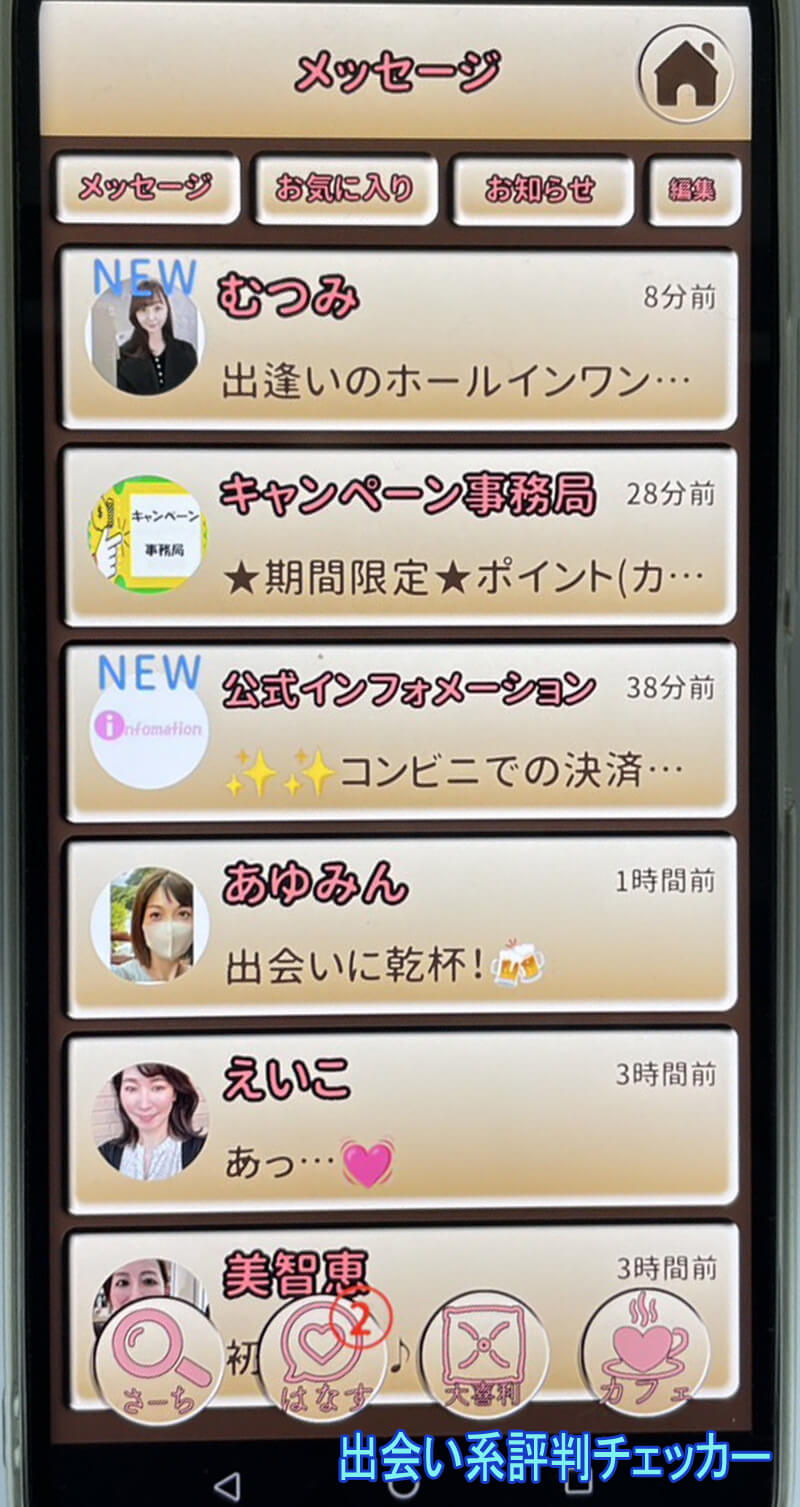
Task: Open the はなす talk button
Action: click(322, 1357)
